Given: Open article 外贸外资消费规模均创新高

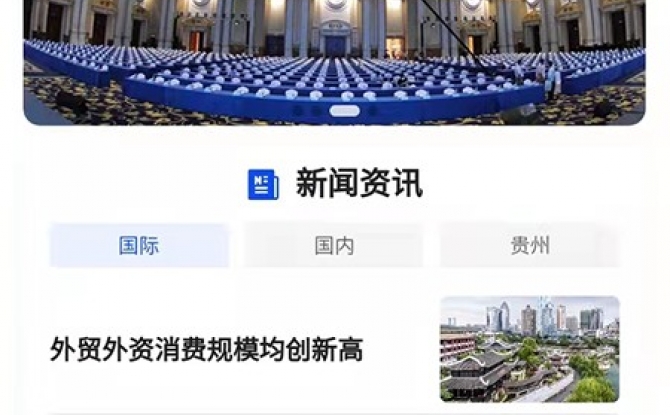Looking at the screenshot, I should point(207,350).
